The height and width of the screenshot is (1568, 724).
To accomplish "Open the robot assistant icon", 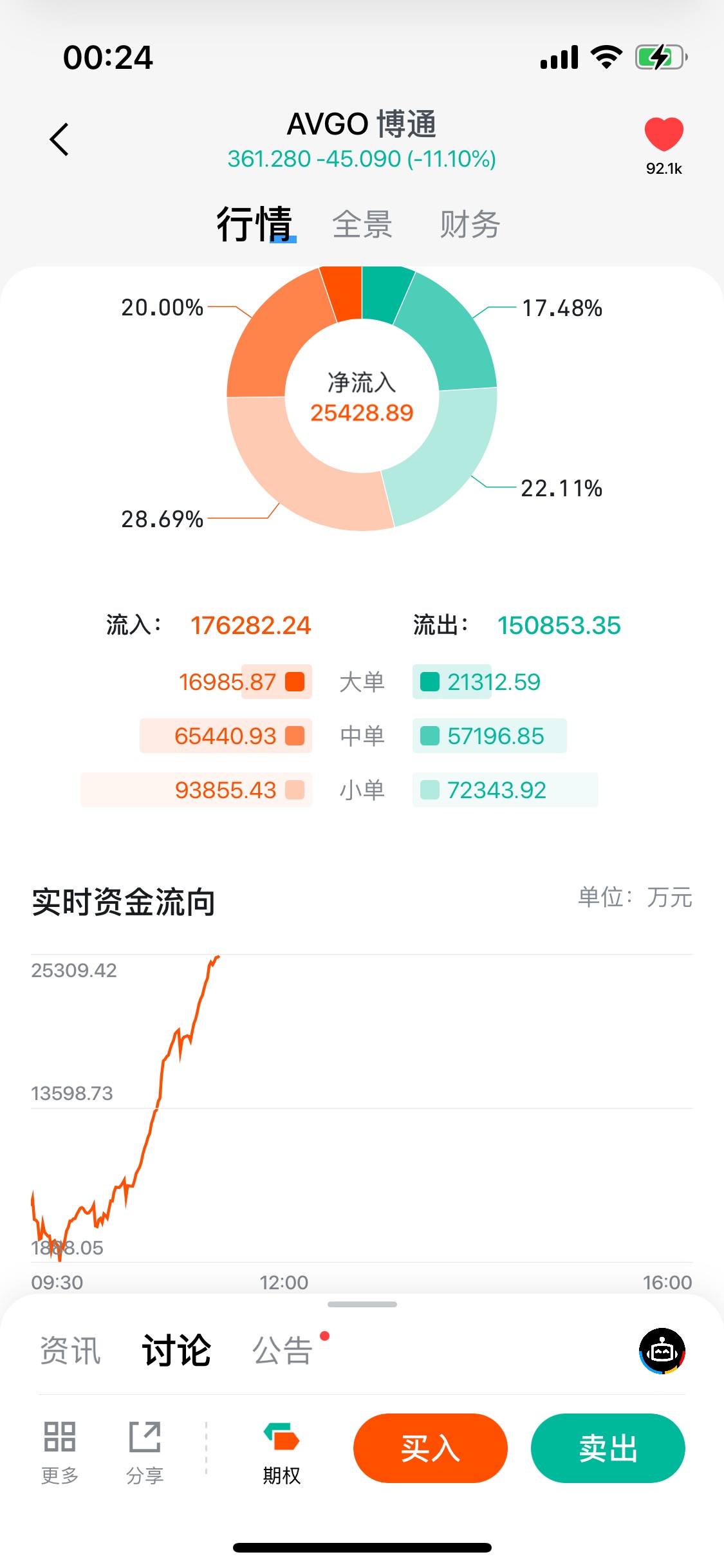I will pos(662,1350).
